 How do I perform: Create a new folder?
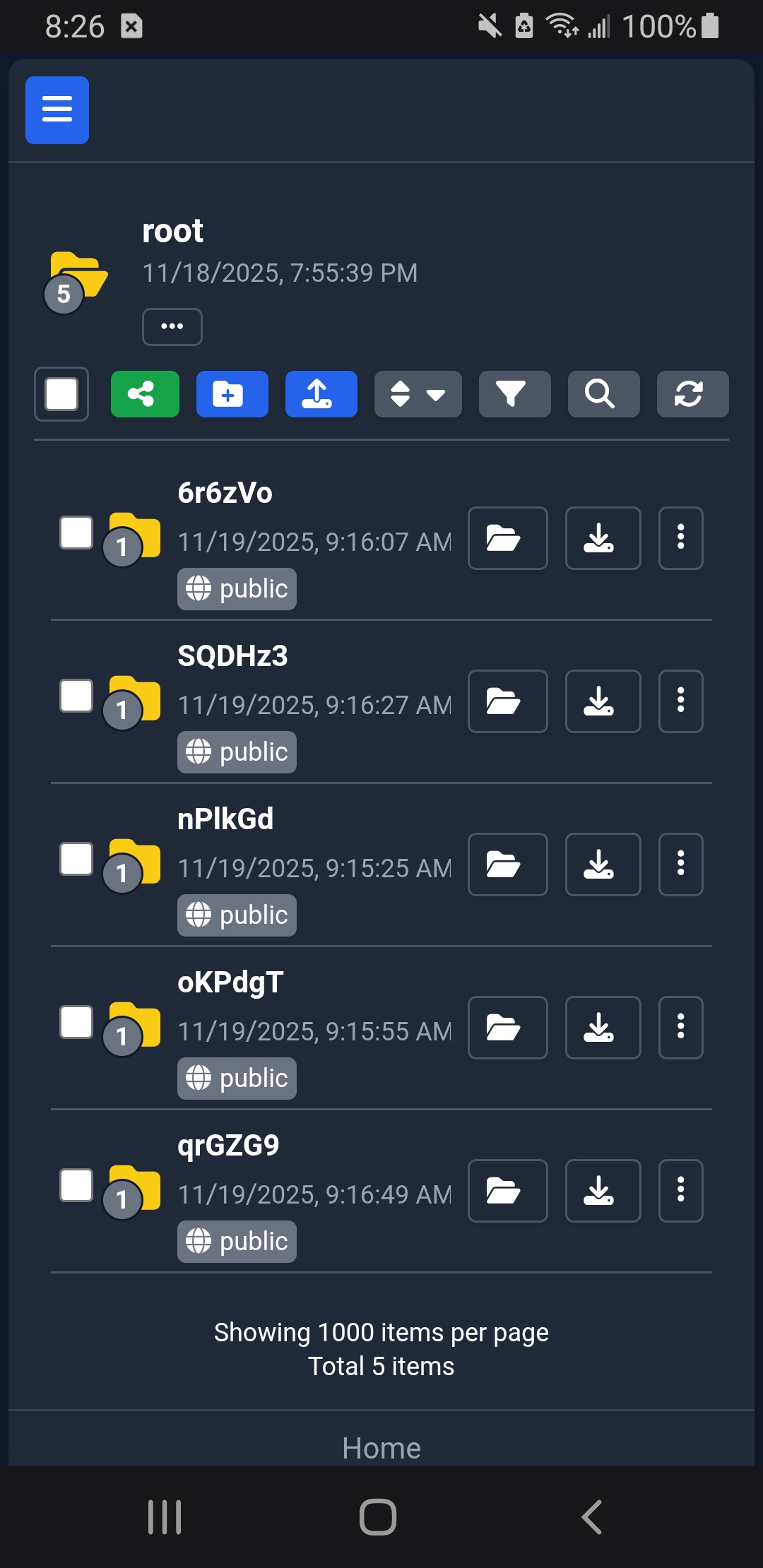[x=232, y=394]
